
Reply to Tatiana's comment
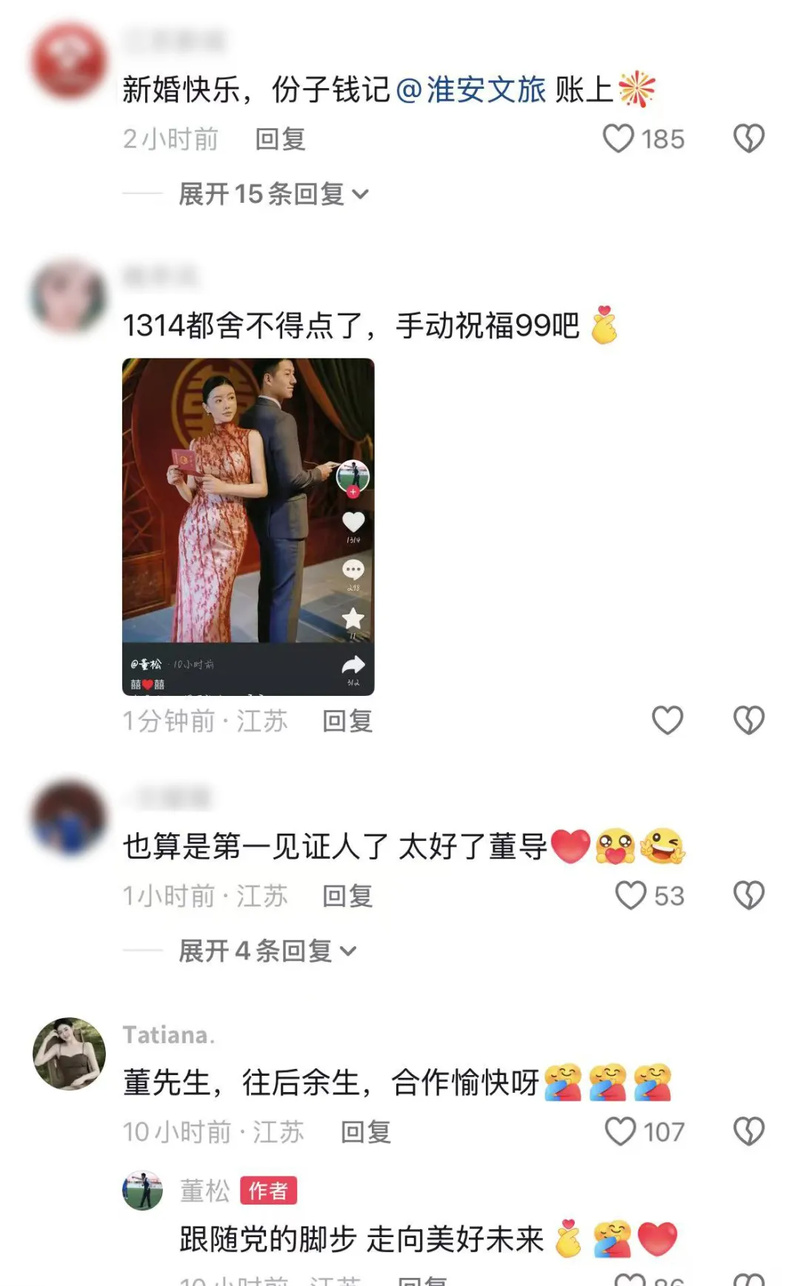click(365, 1131)
